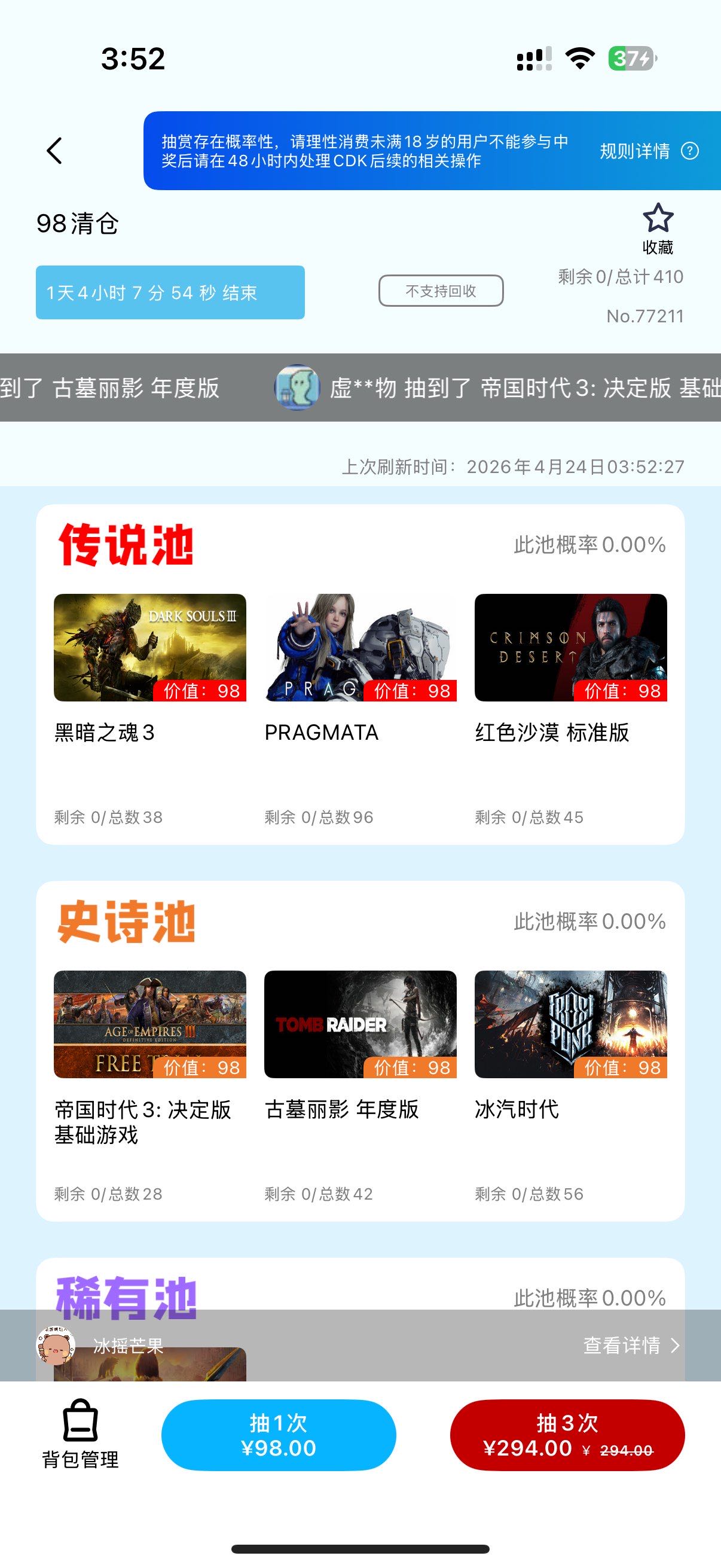The image size is (721, 1568).
Task: Open the 冰汽时代 prize card
Action: [571, 1024]
